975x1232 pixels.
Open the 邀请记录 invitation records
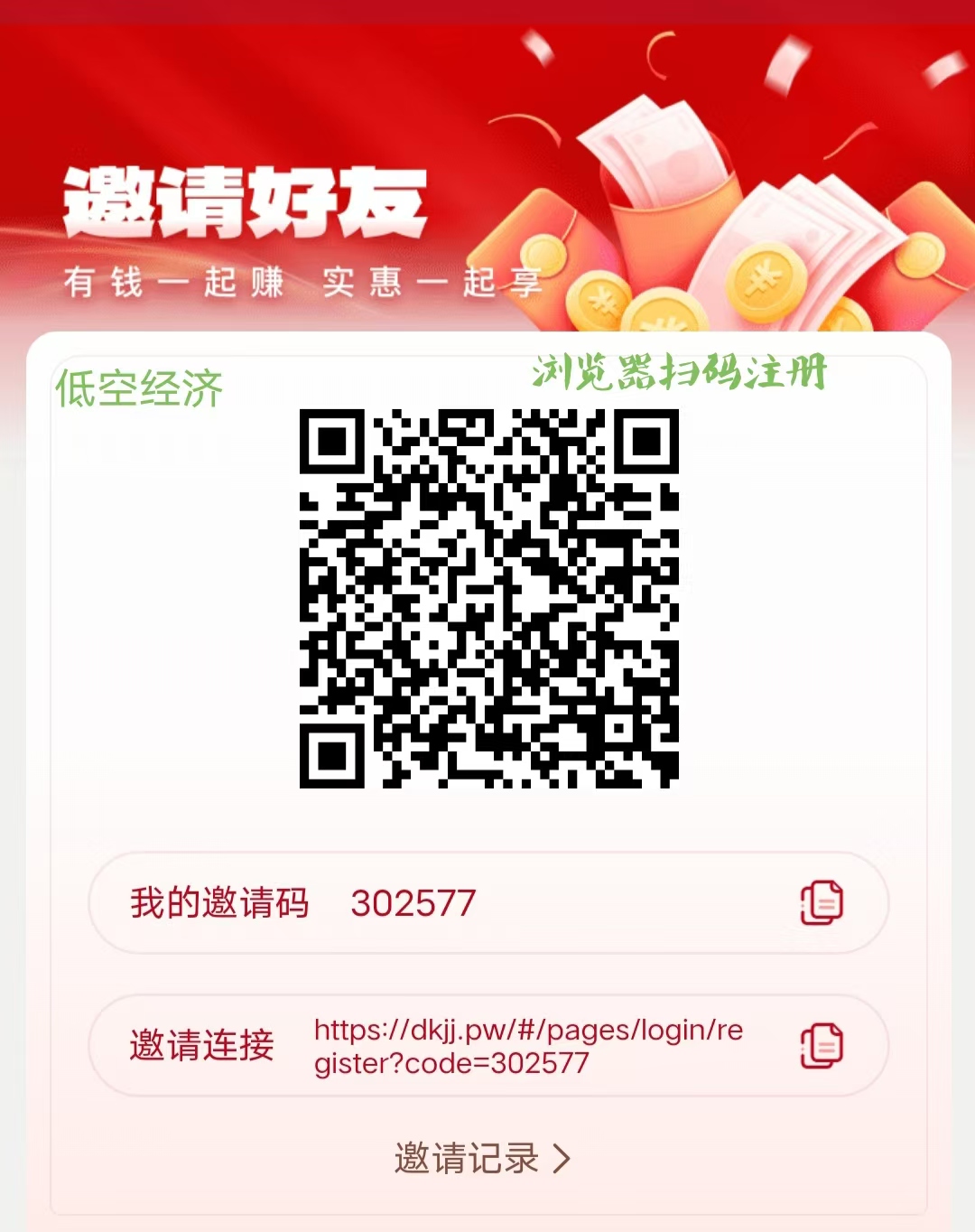(482, 1158)
